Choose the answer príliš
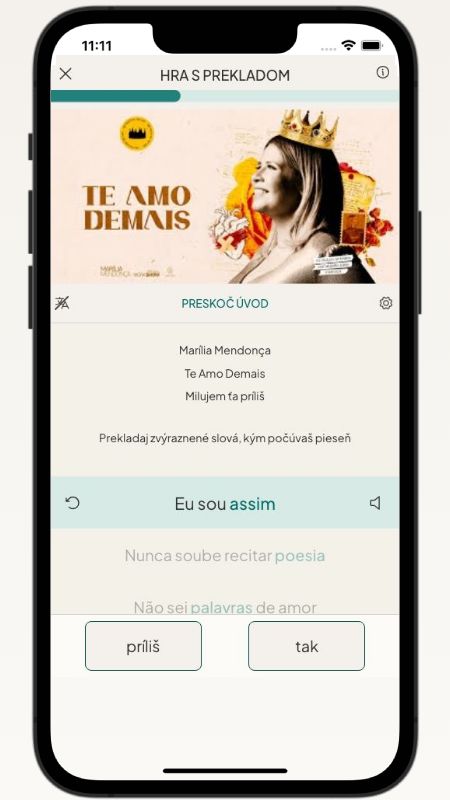 coord(143,646)
